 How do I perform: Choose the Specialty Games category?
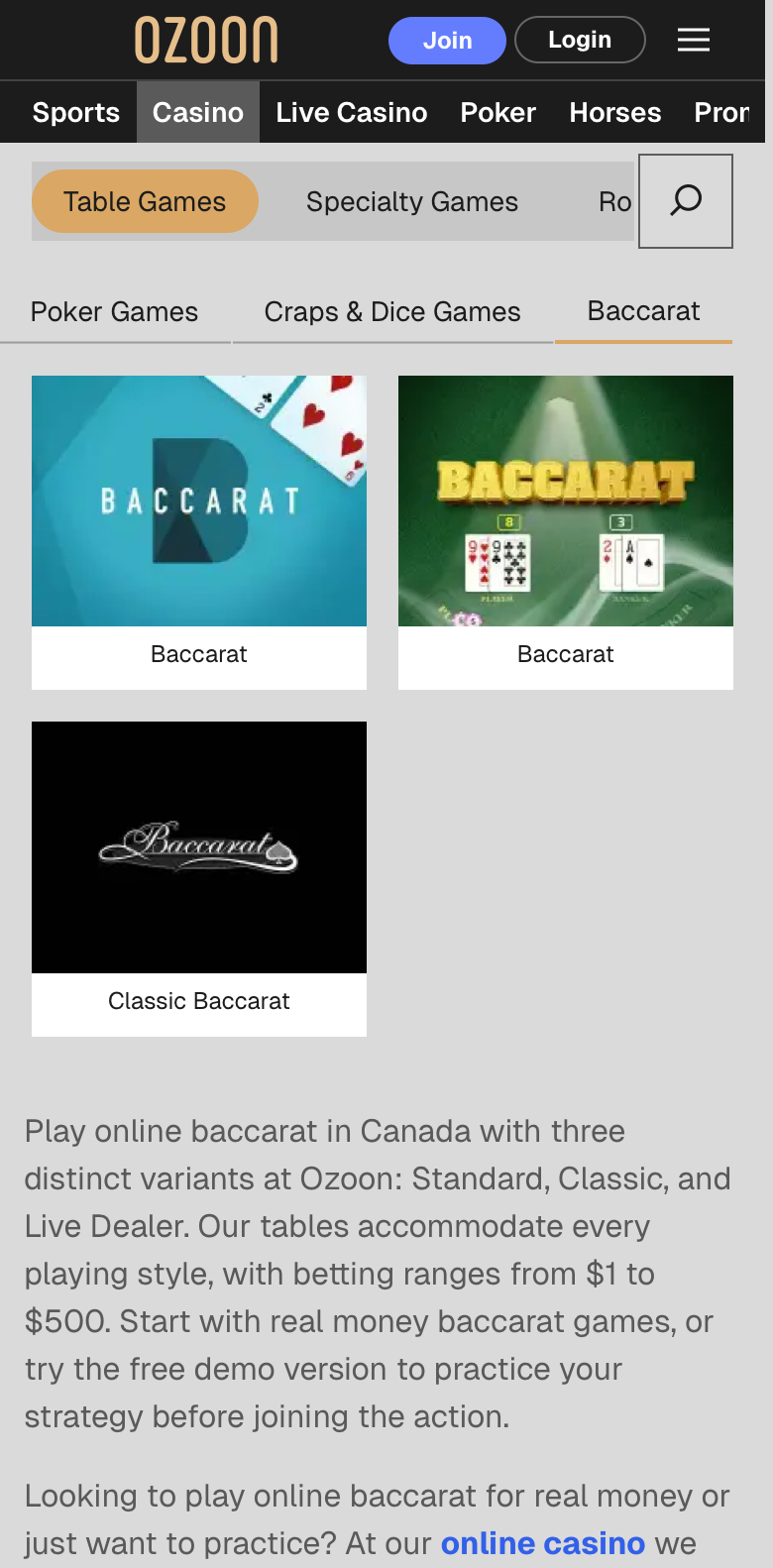412,201
